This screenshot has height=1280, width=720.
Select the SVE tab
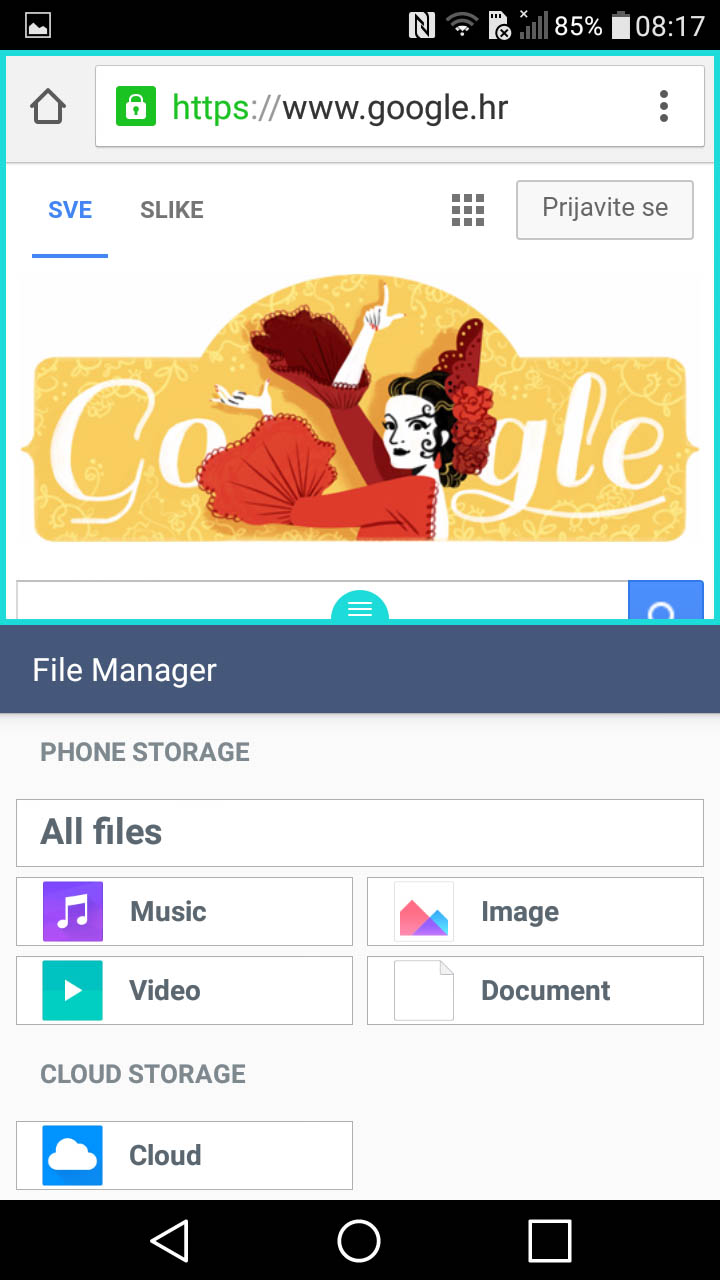coord(70,210)
